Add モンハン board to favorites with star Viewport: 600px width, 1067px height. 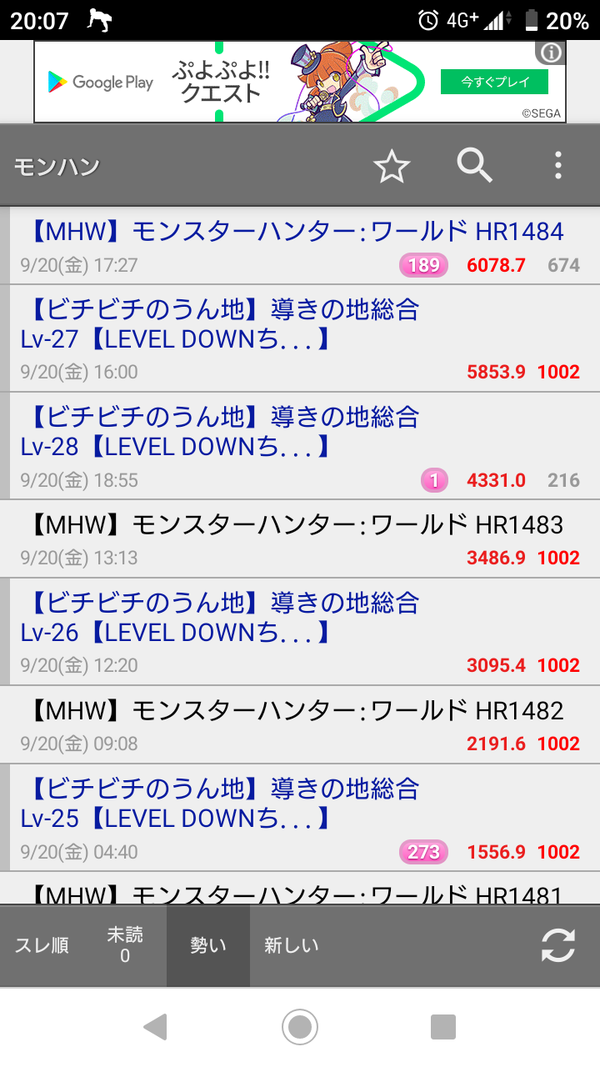pos(392,166)
